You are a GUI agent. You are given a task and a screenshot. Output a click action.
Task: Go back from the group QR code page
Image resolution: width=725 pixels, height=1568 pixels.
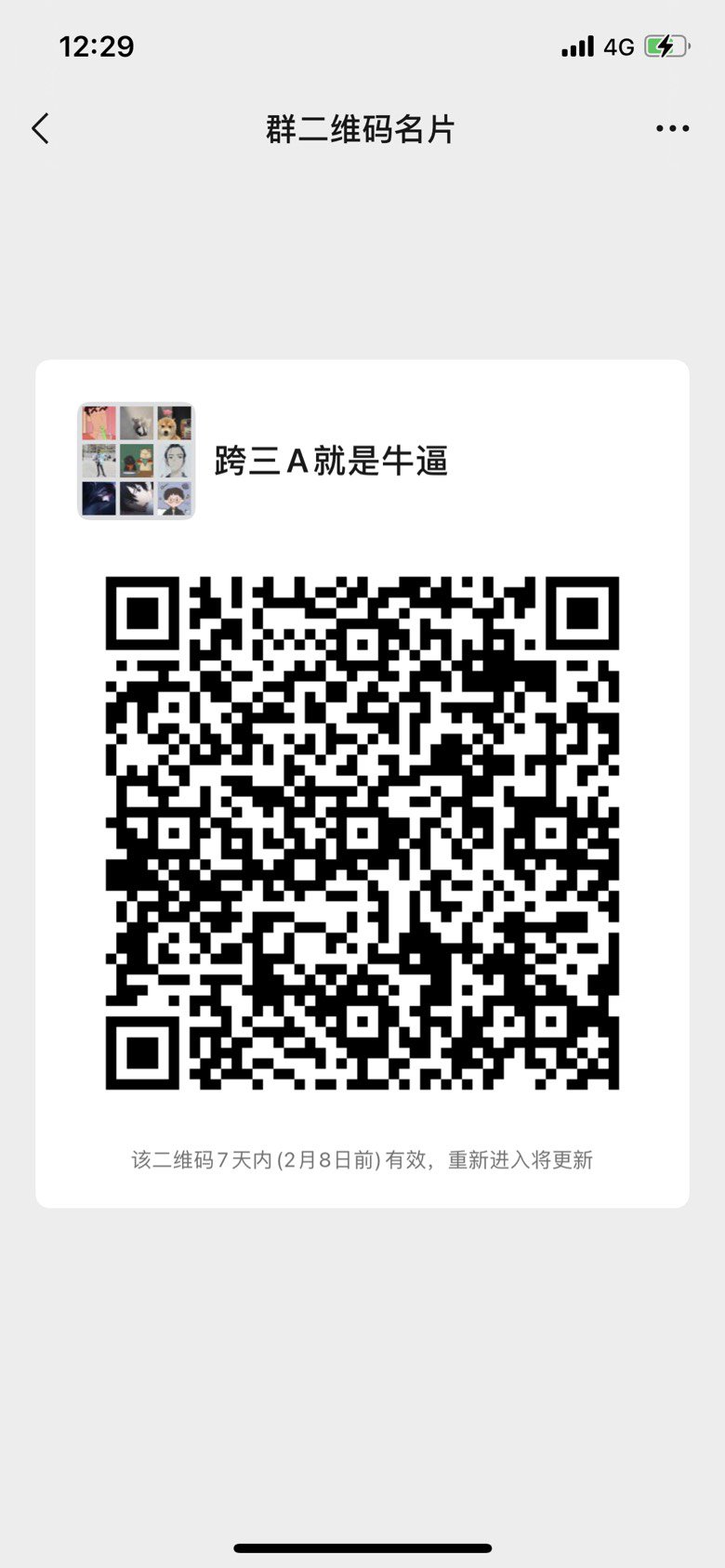coord(40,128)
